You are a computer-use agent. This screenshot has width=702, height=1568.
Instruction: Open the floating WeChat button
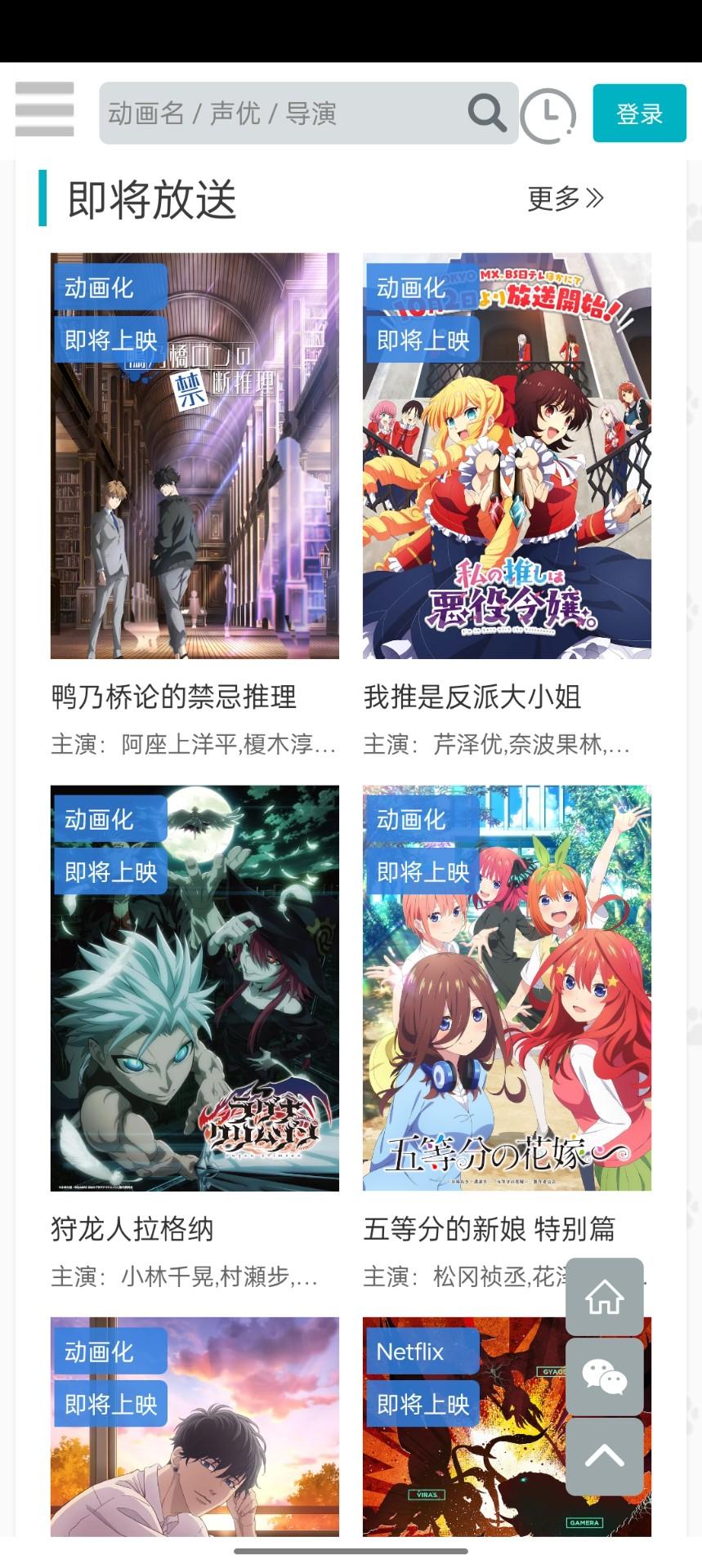[x=605, y=1377]
